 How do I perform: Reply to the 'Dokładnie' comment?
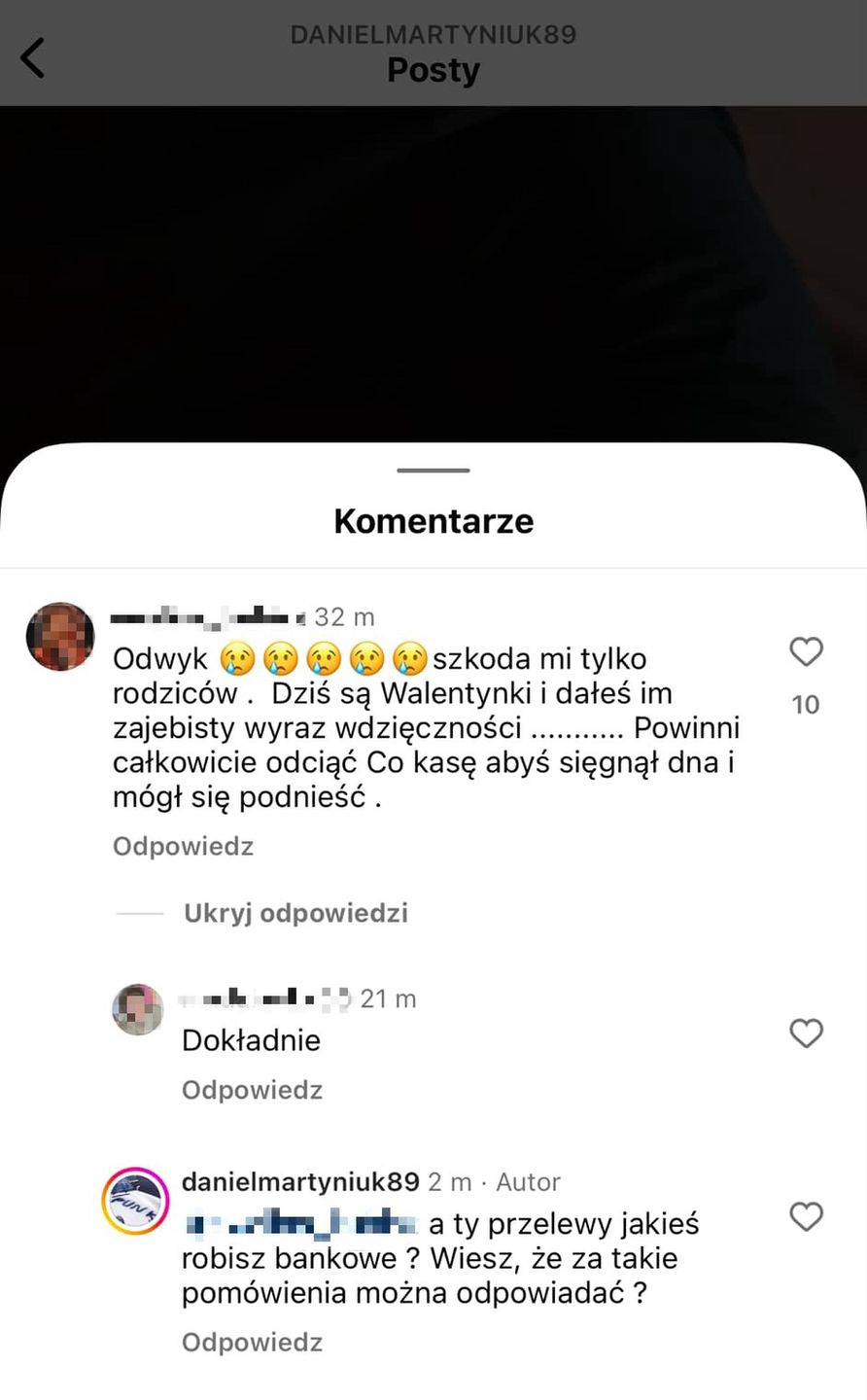click(252, 1090)
